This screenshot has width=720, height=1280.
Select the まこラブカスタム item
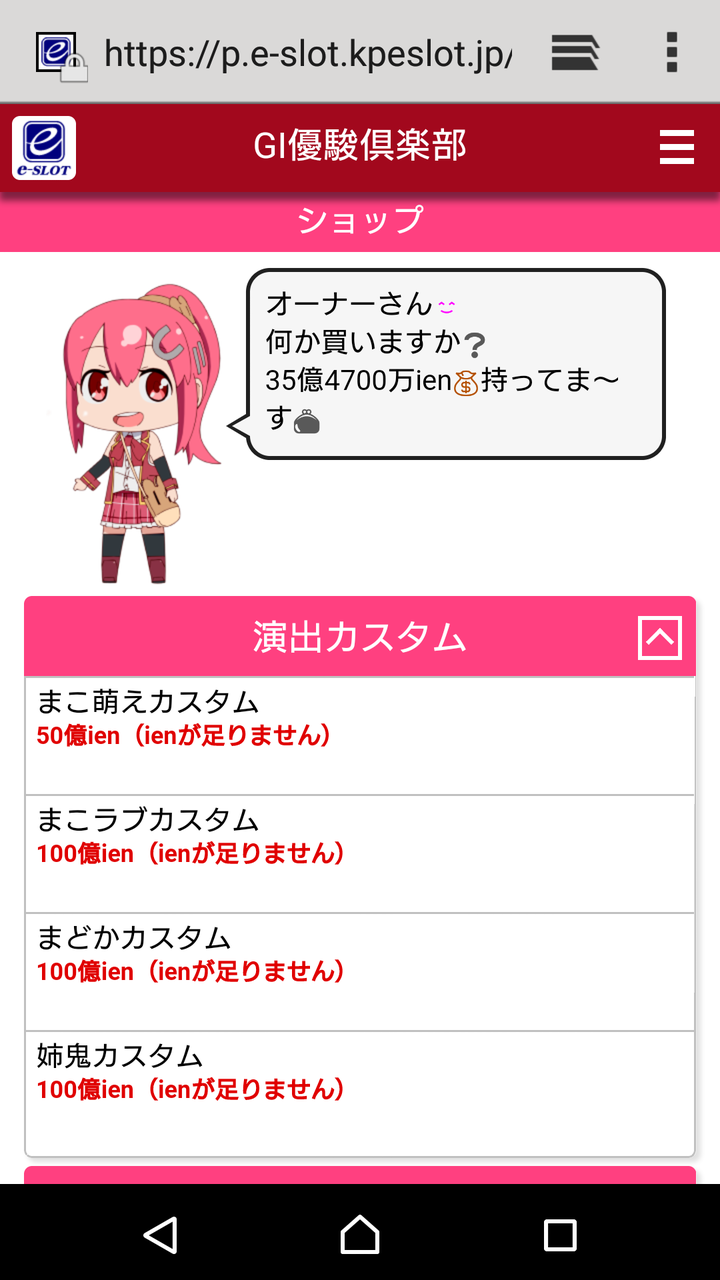(360, 854)
